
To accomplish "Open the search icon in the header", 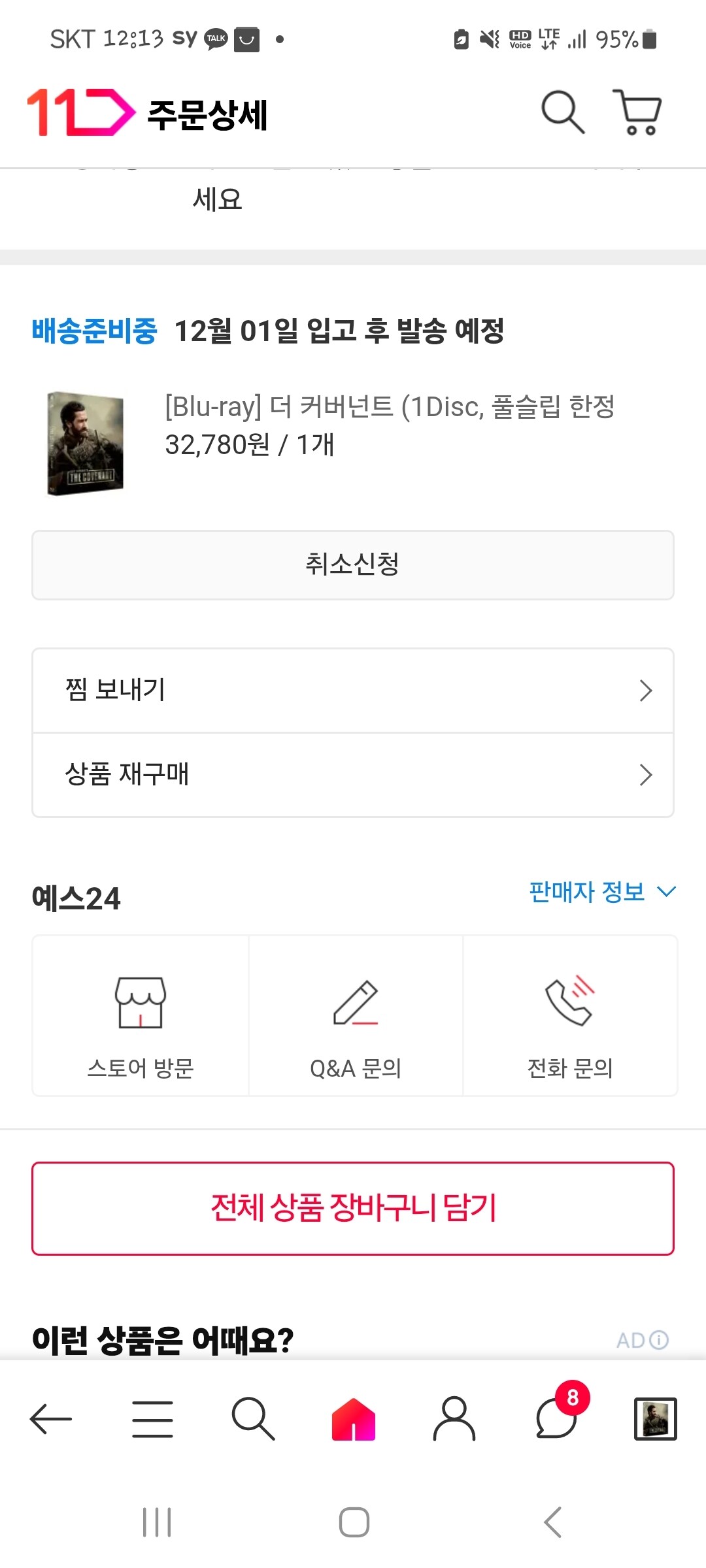I will coord(562,112).
